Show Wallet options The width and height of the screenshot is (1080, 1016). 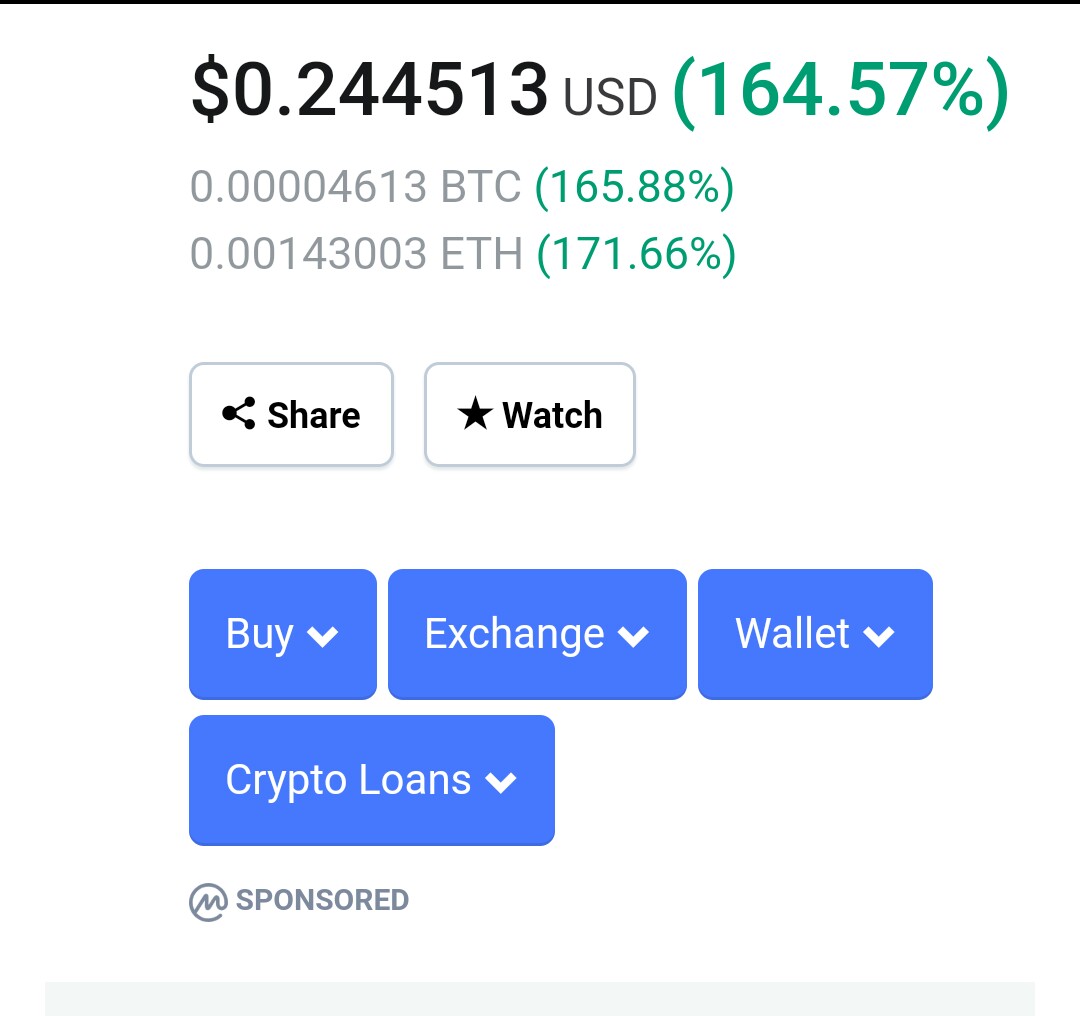[x=815, y=634]
